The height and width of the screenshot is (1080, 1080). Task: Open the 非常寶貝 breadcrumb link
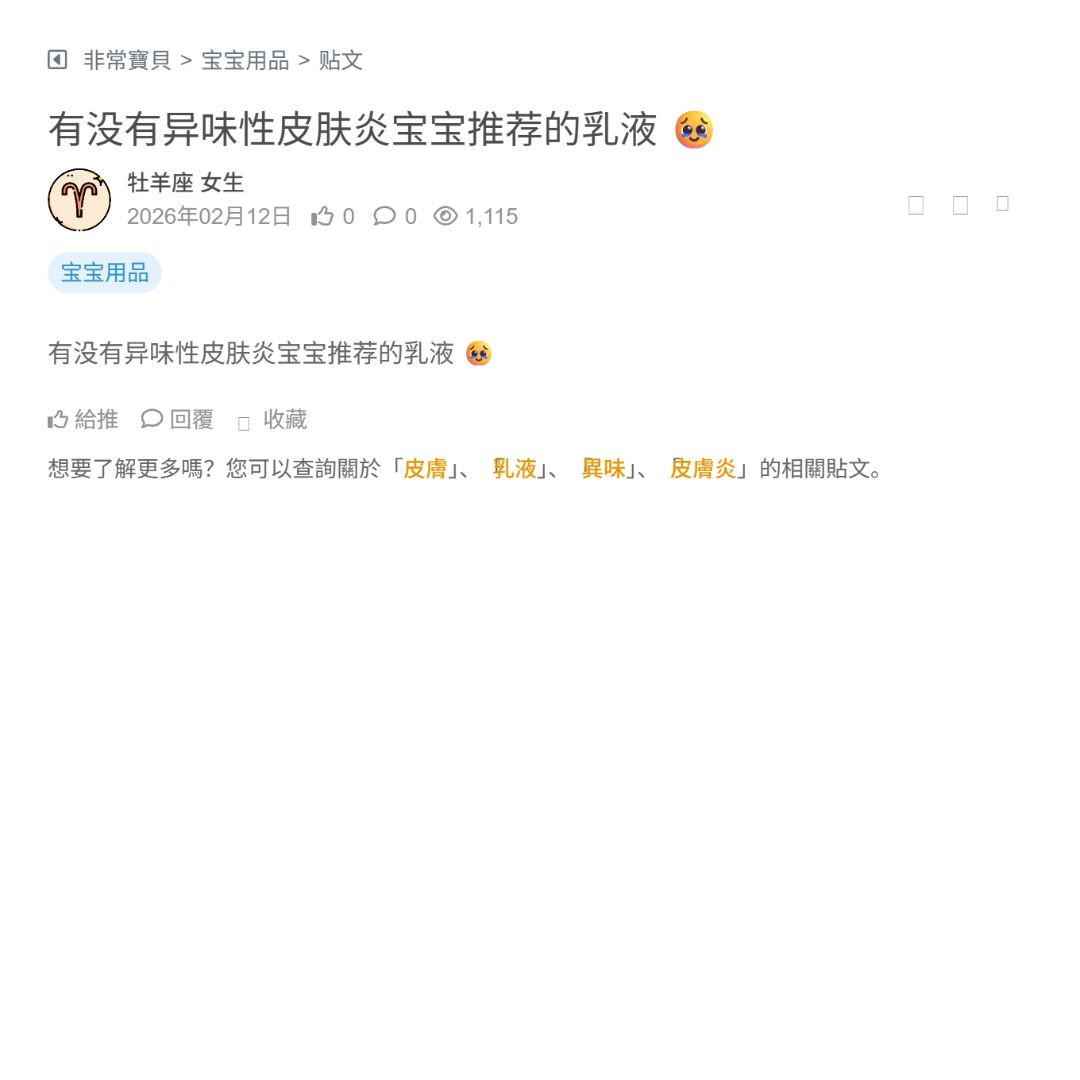127,60
